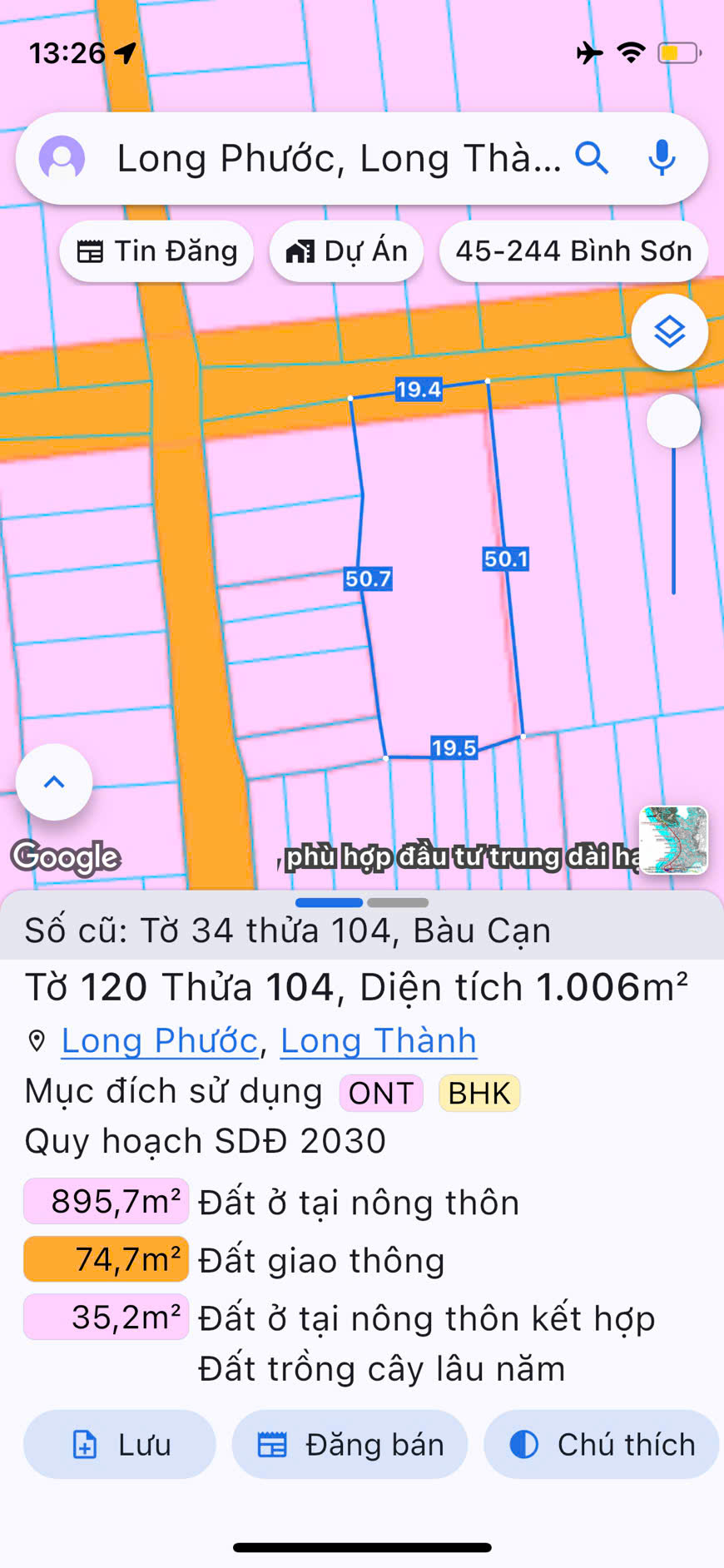Open the Dự Án chip

(346, 251)
